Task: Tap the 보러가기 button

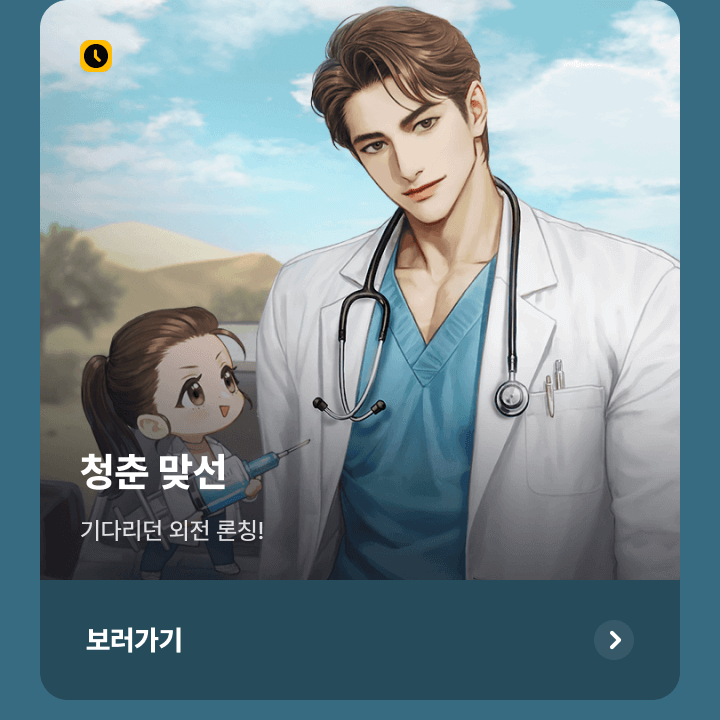Action: 134,640
